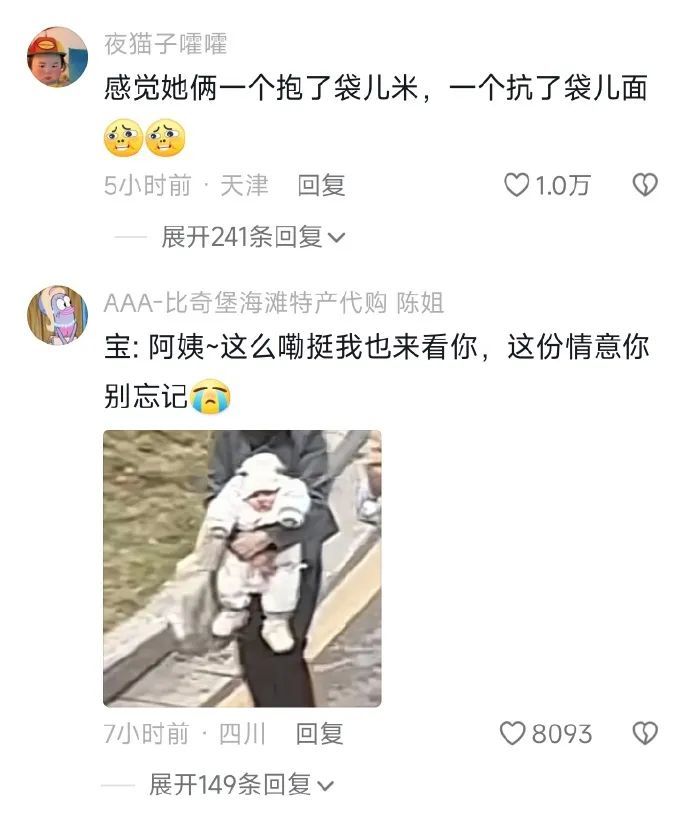
Task: Dislike 夜猫子嚯嚯's comment
Action: [x=645, y=186]
